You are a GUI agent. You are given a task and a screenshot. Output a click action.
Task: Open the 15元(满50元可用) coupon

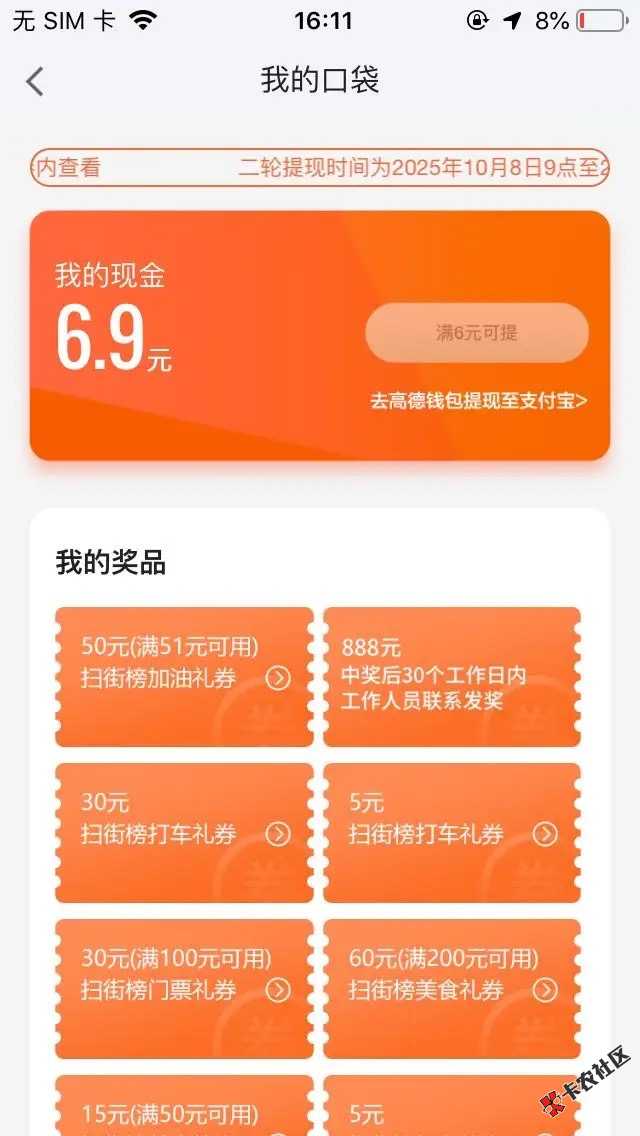click(184, 1110)
